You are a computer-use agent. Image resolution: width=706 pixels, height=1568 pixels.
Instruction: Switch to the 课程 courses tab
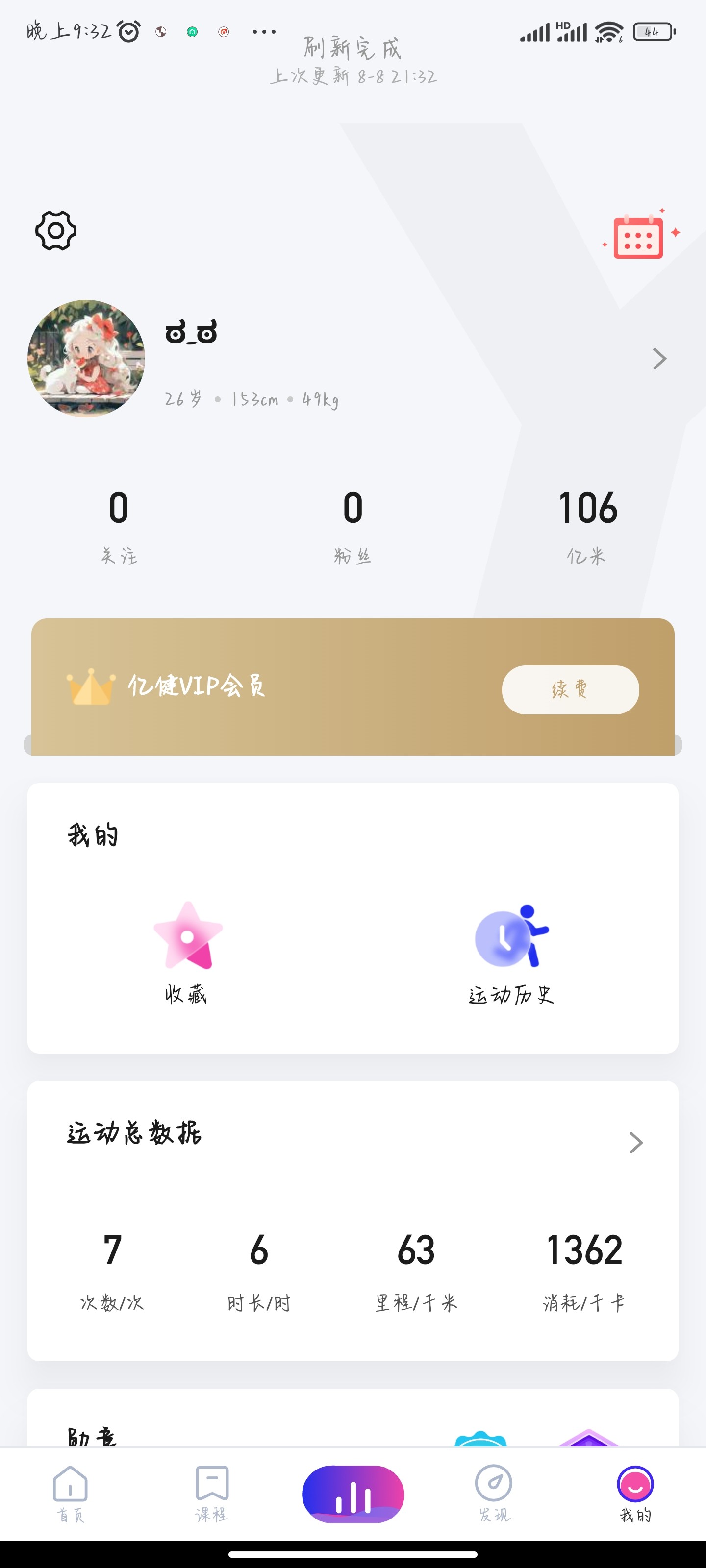pyautogui.click(x=212, y=1494)
